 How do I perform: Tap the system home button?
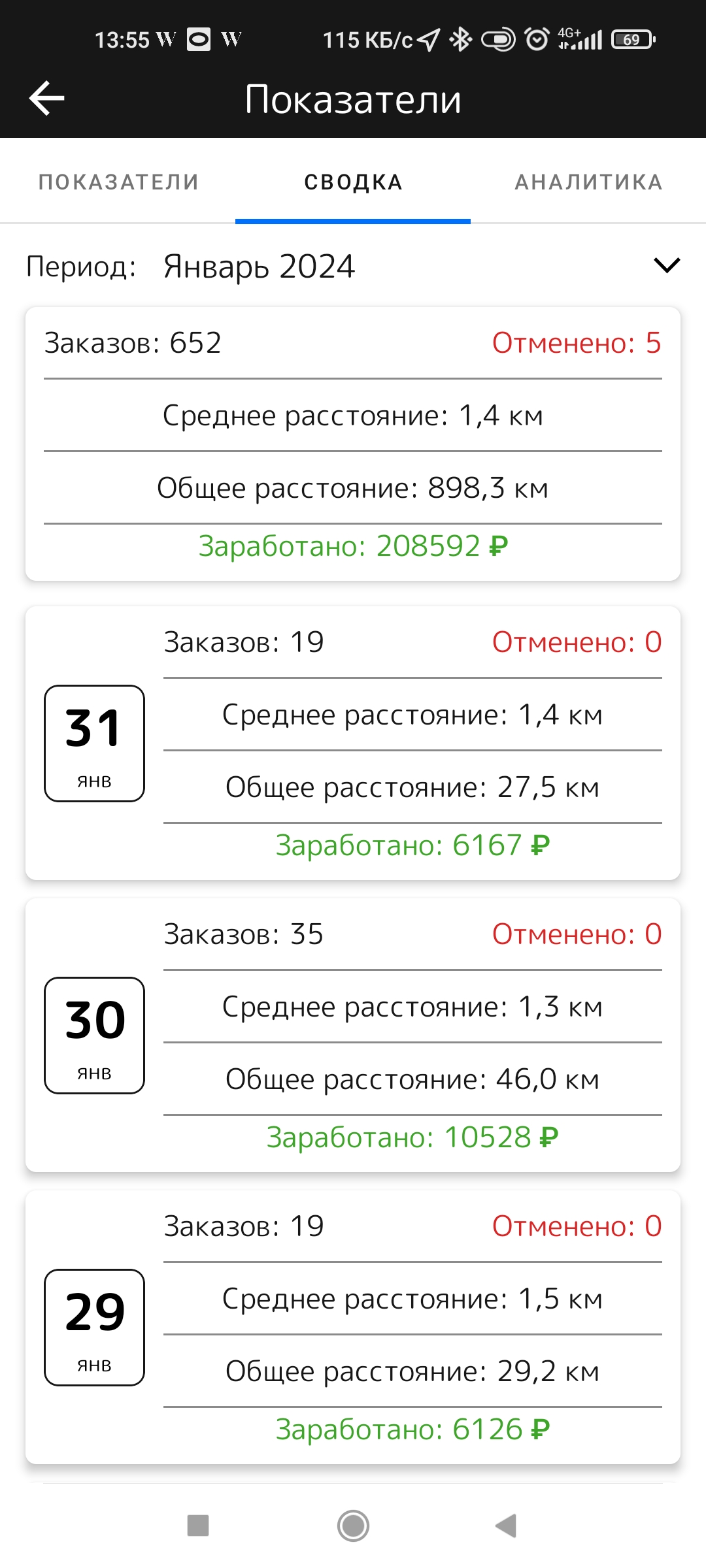353,1526
